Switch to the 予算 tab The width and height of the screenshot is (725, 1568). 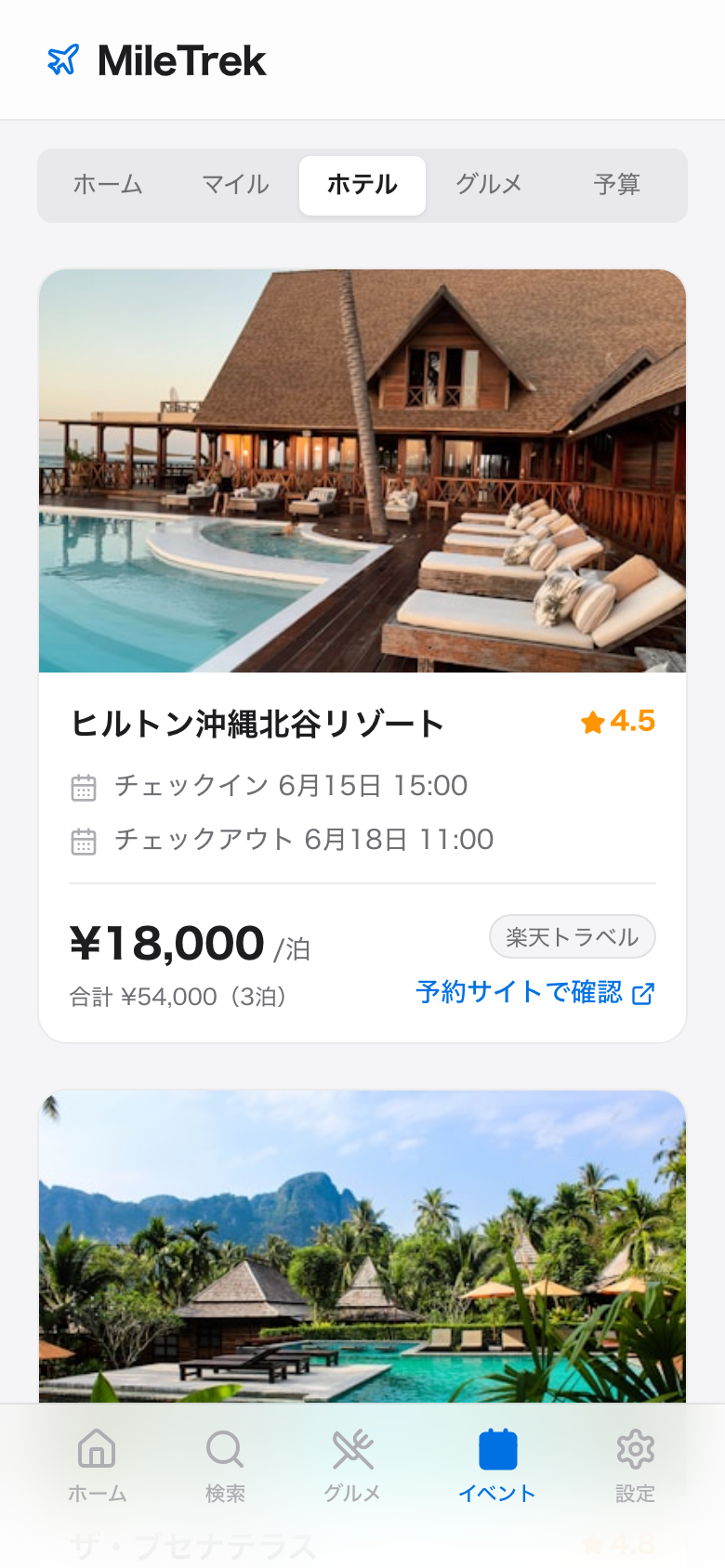pos(617,185)
